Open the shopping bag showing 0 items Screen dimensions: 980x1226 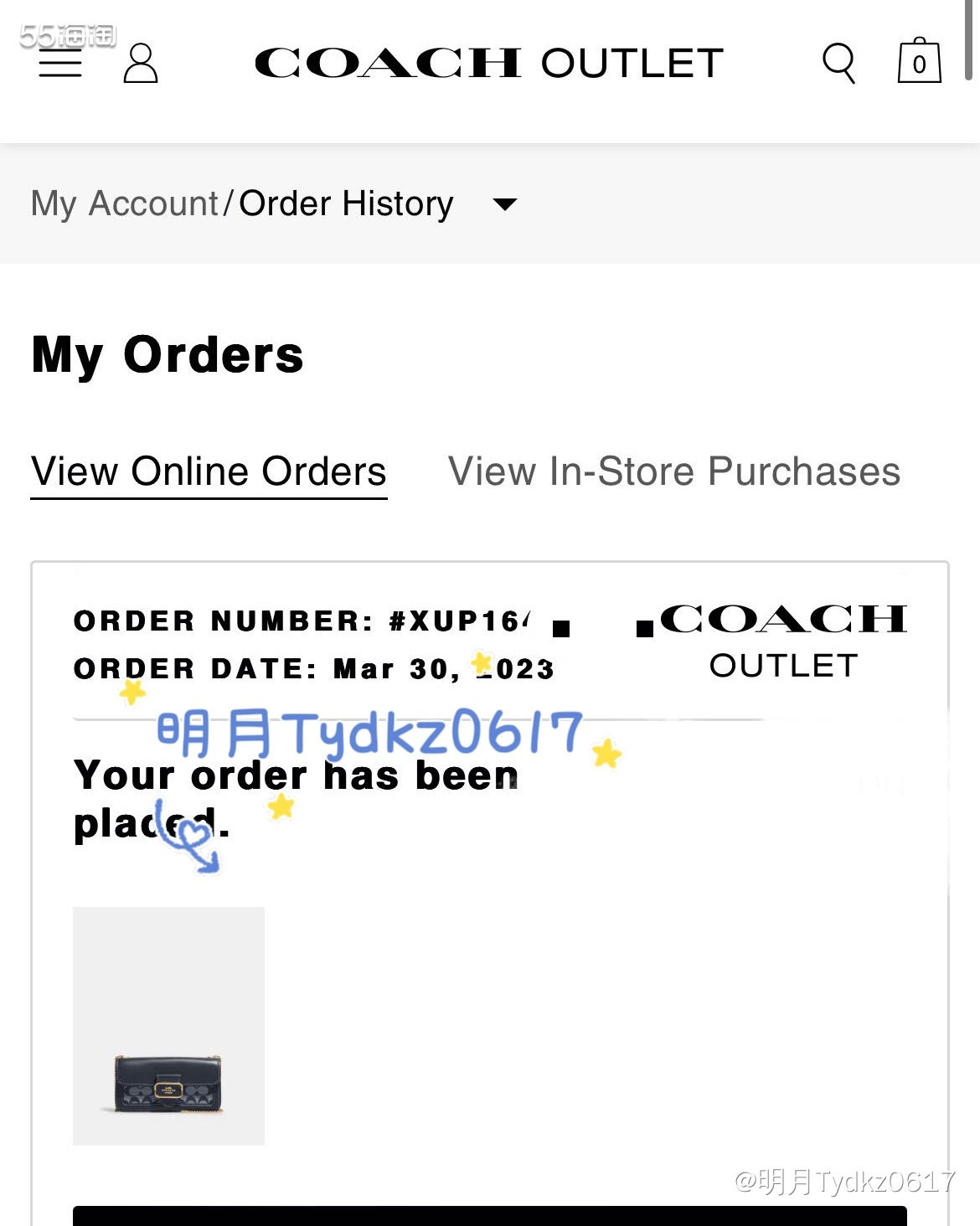pyautogui.click(x=920, y=63)
